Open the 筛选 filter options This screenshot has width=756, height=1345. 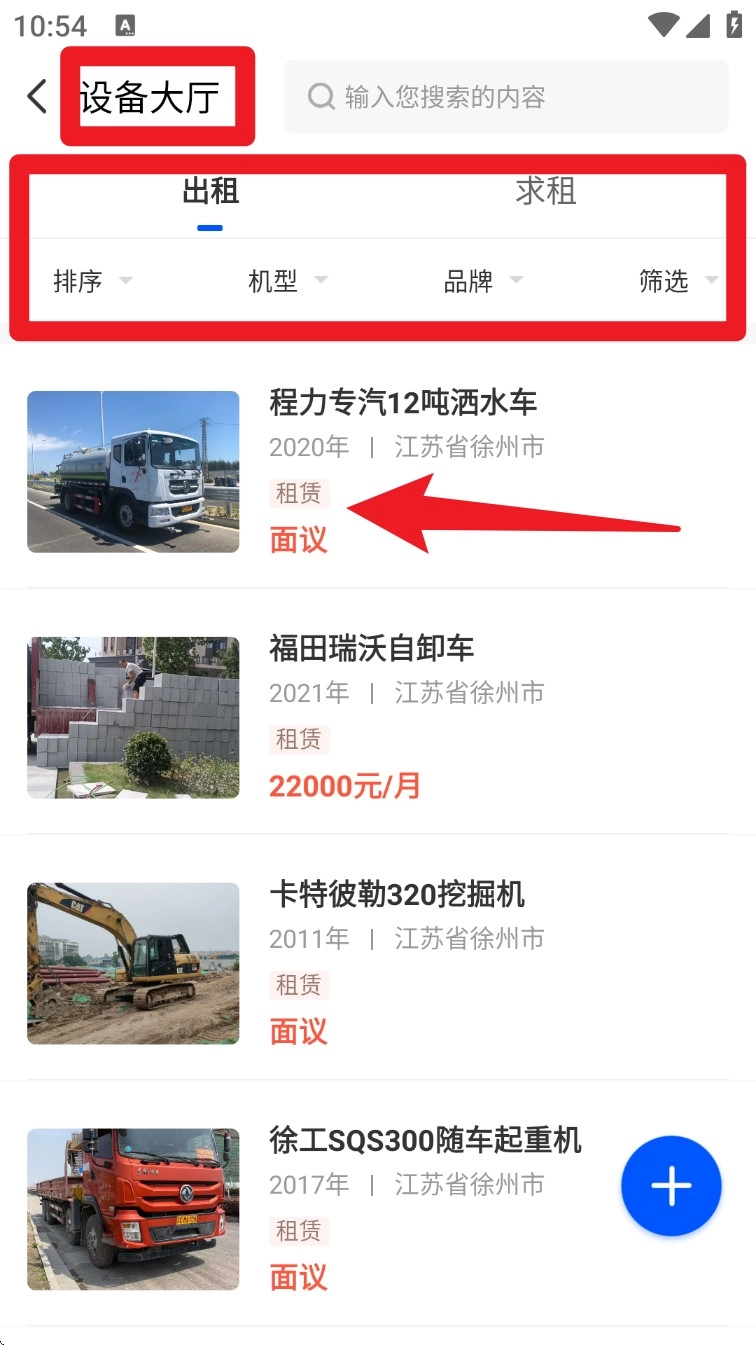[677, 281]
